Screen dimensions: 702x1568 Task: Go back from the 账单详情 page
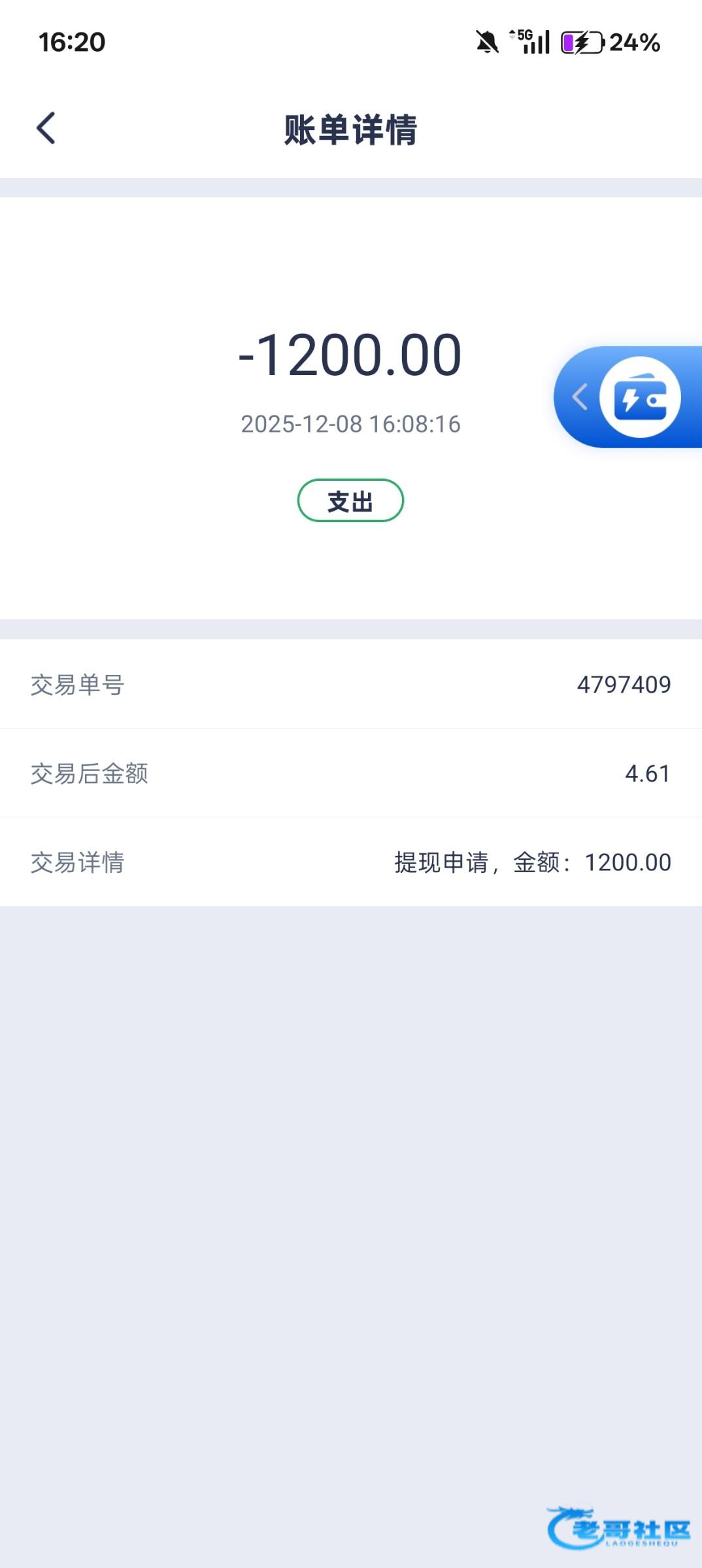point(46,128)
